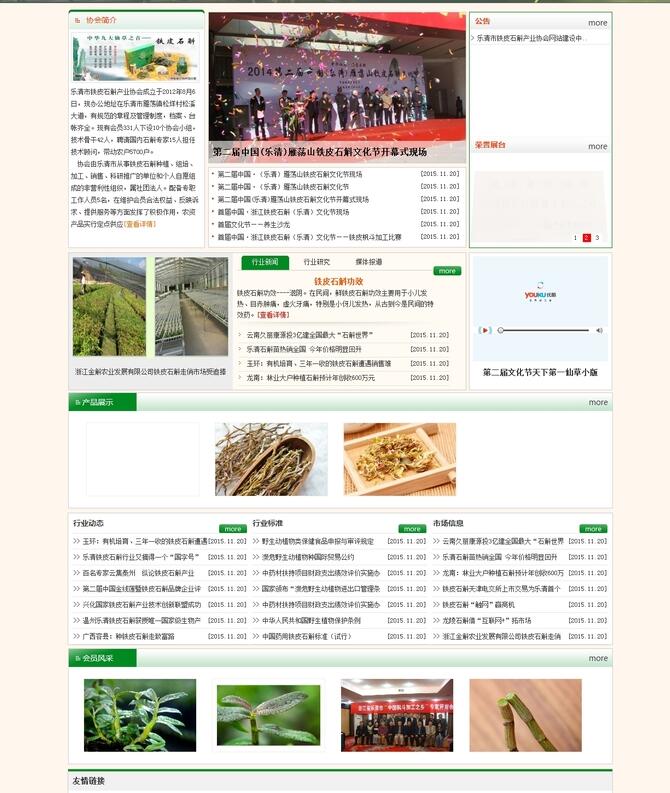Screen dimensions: 670x793
Task: Read the 铁皮石斛功效 detail link 查看详情
Action: tap(272, 315)
